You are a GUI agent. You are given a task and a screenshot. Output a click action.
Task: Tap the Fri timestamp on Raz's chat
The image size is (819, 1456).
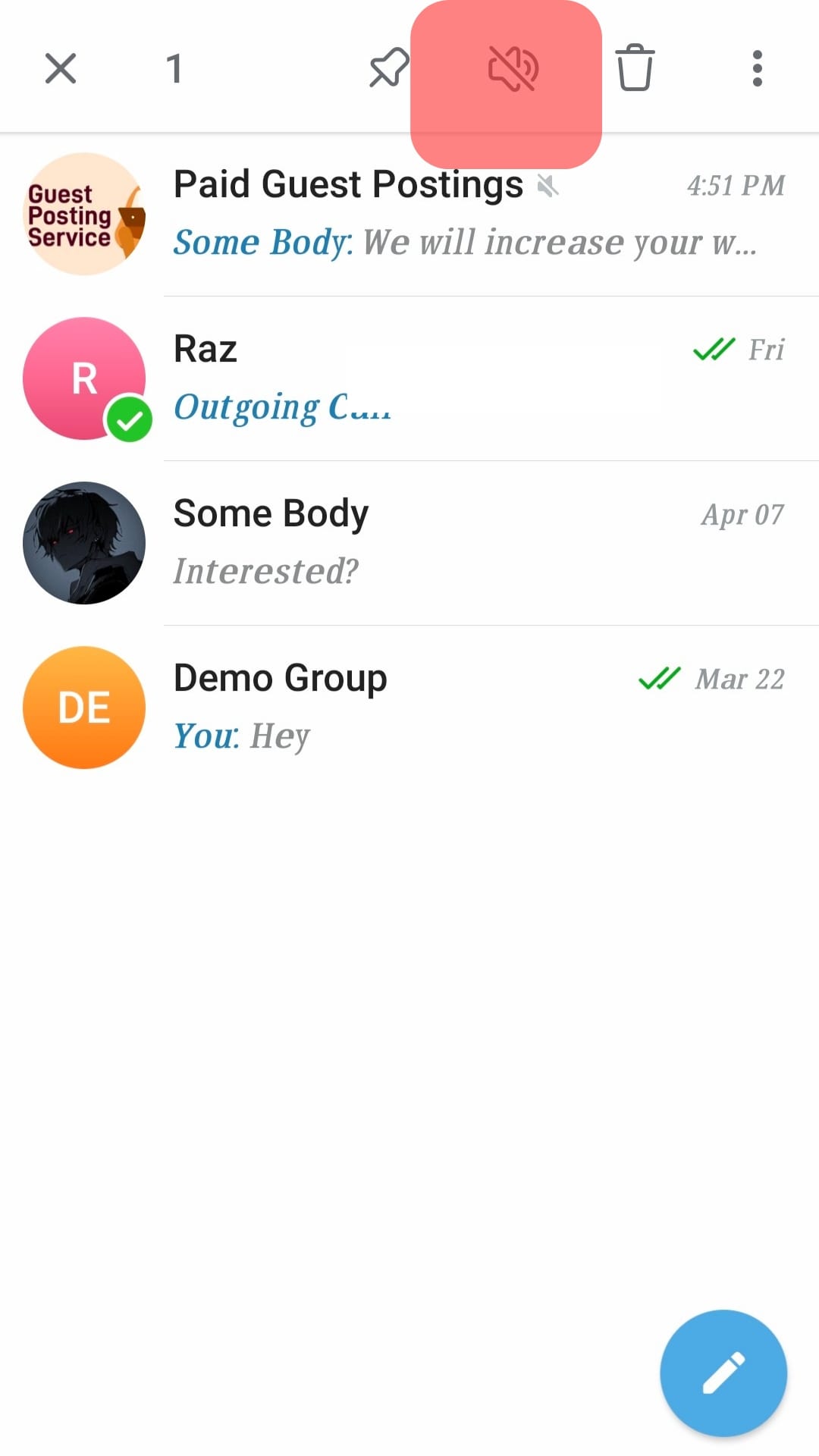coord(768,350)
